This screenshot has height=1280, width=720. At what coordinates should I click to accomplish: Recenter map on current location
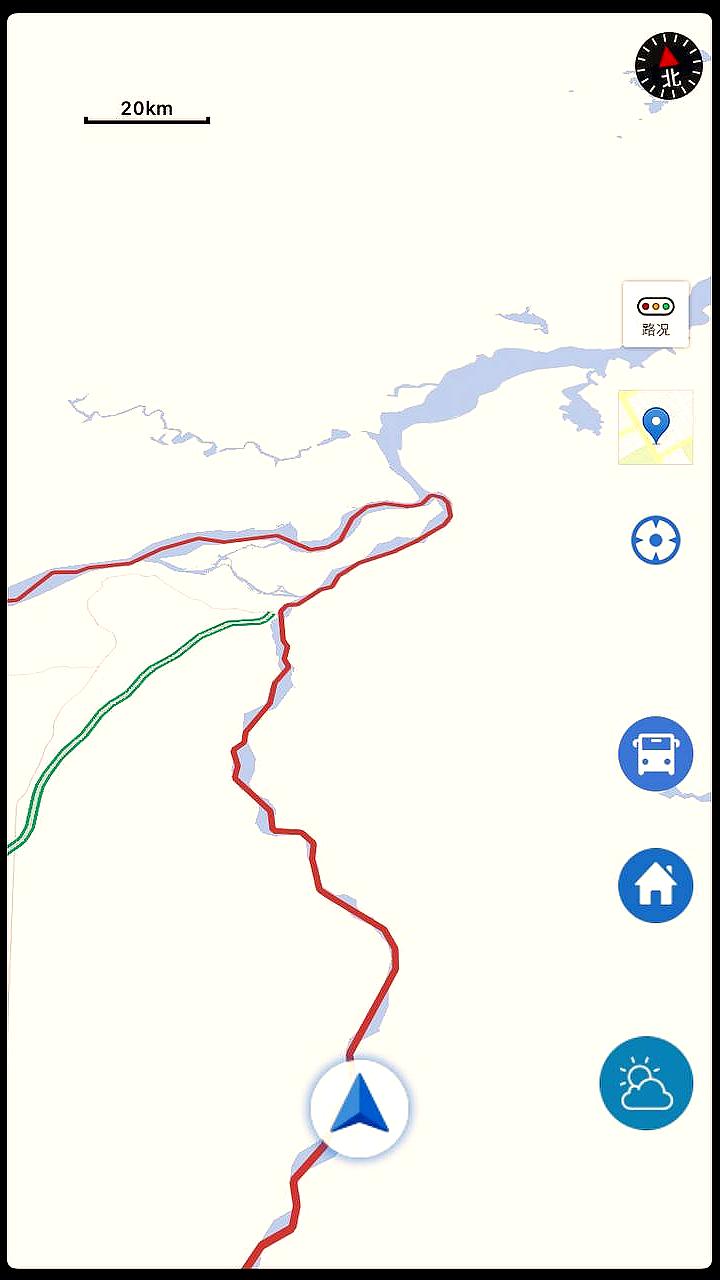point(656,540)
